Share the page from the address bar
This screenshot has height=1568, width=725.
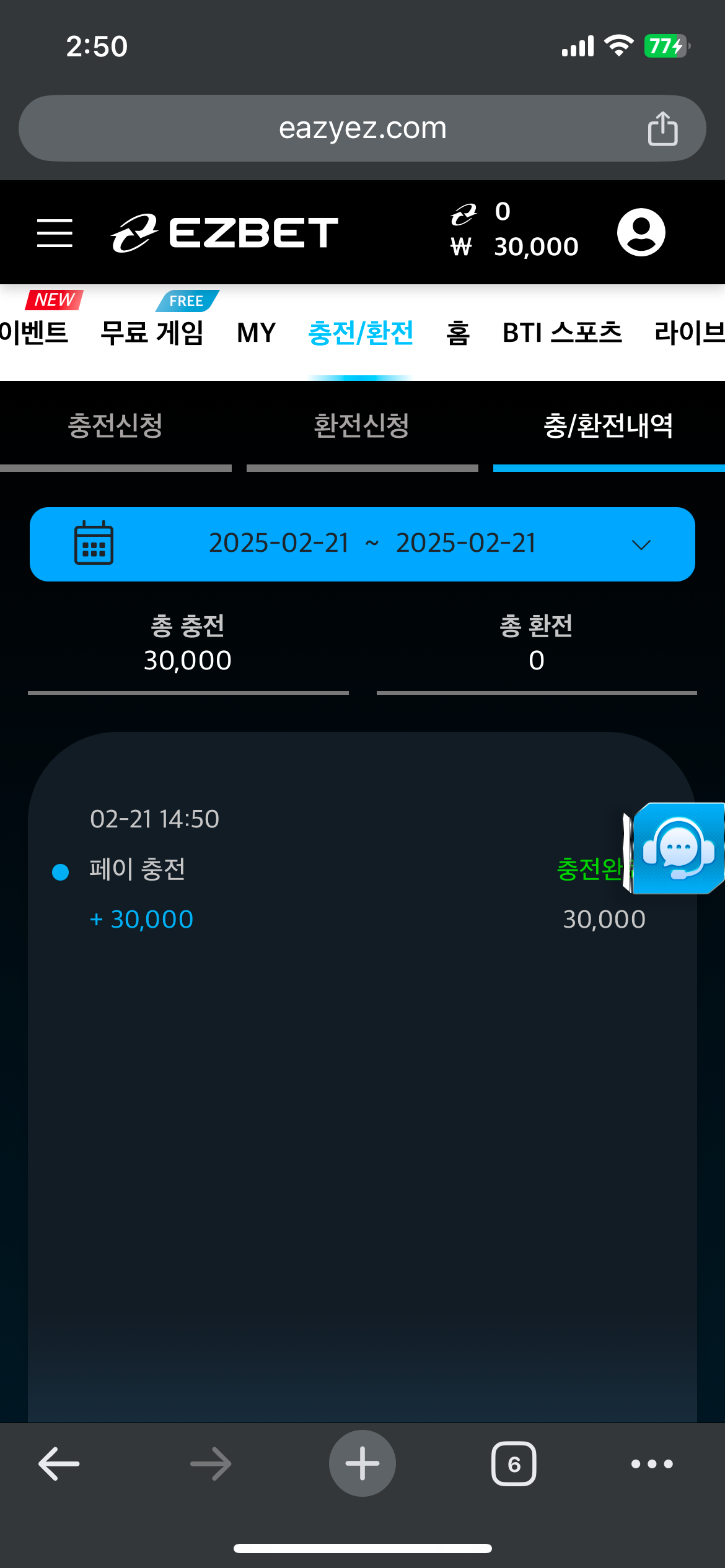[x=662, y=129]
